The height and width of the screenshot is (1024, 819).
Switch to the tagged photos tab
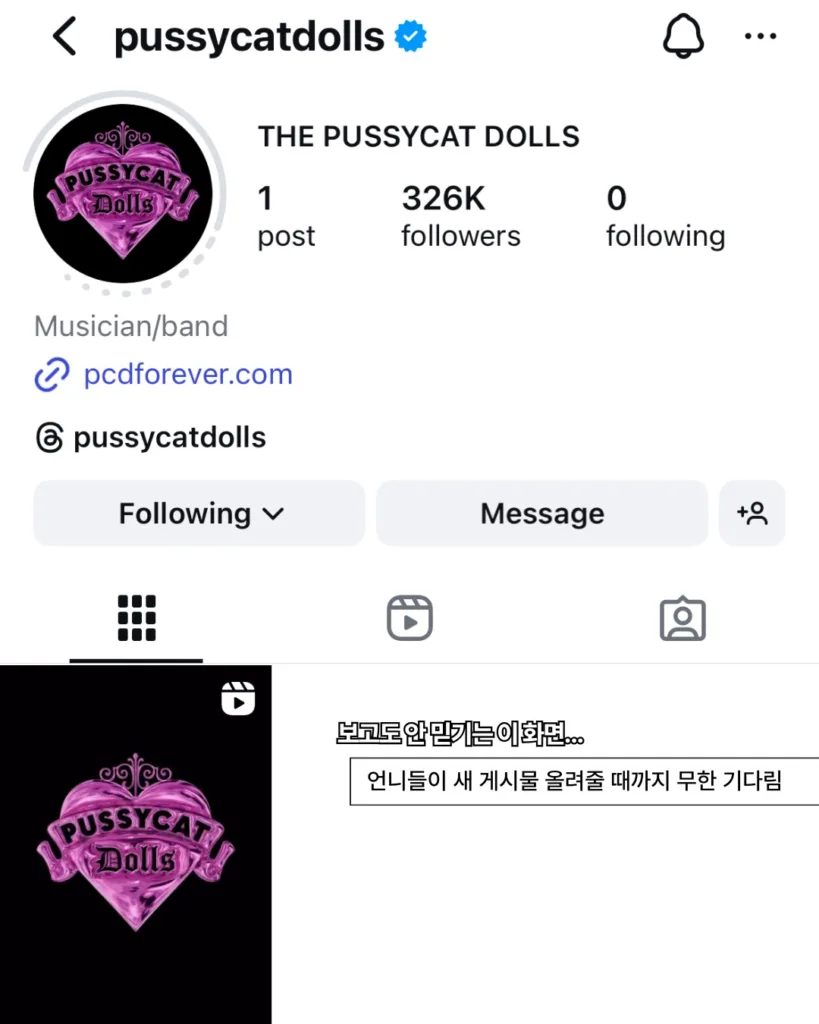(x=683, y=618)
